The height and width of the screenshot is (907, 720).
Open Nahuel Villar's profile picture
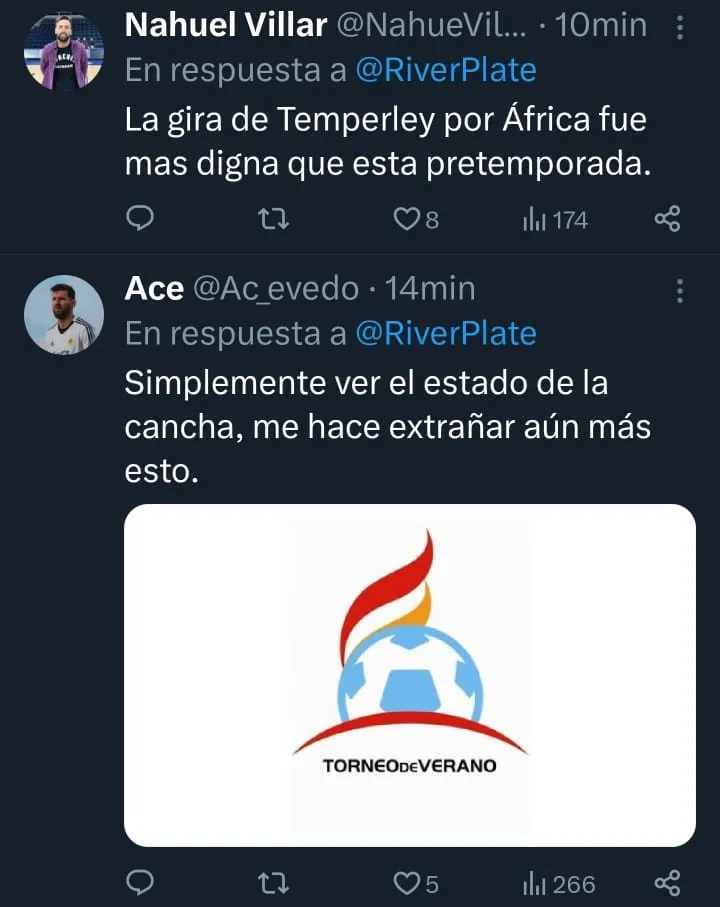[64, 52]
